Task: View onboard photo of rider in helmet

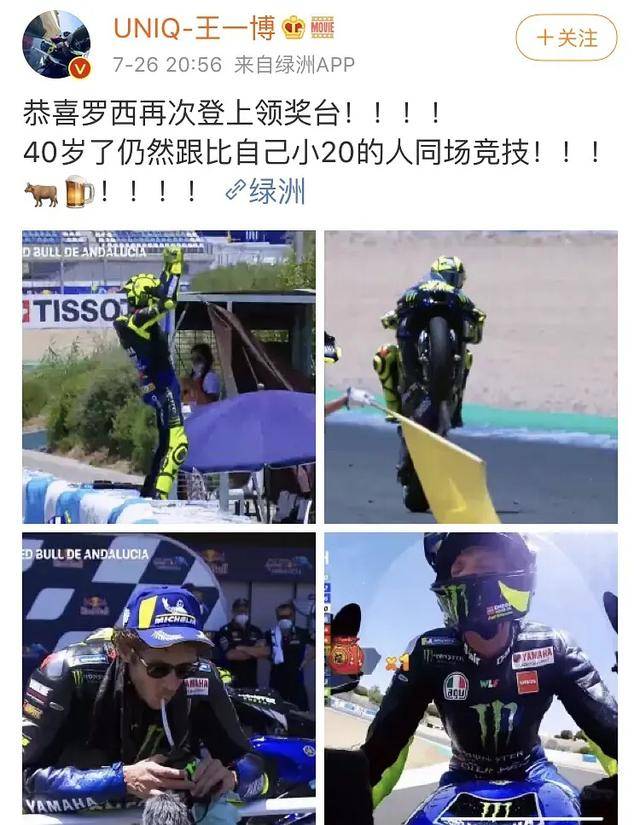Action: point(471,678)
